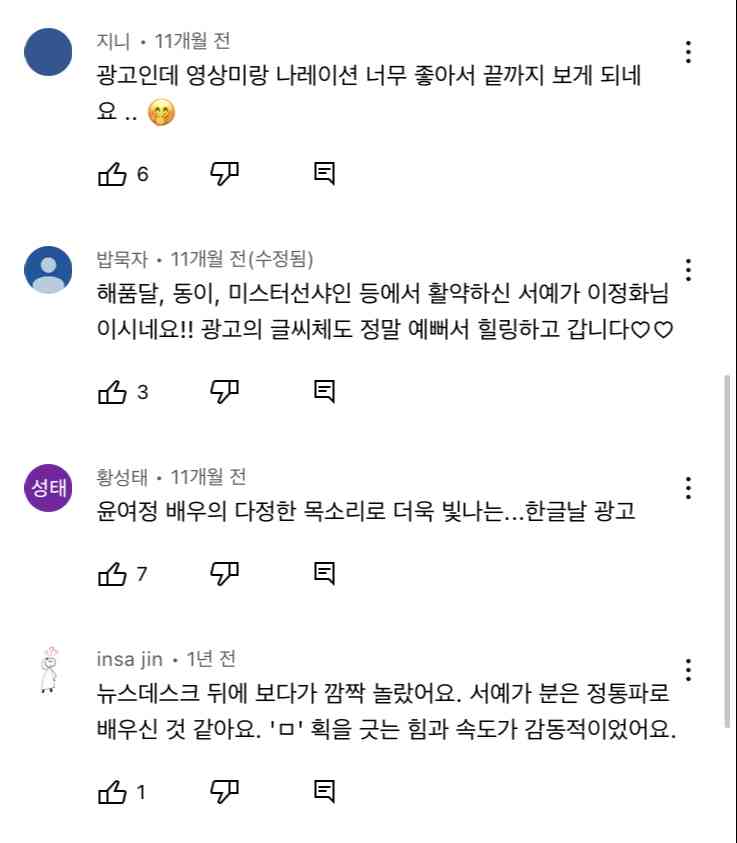
Task: Open more options for 밥묵자's comment
Action: [x=688, y=270]
